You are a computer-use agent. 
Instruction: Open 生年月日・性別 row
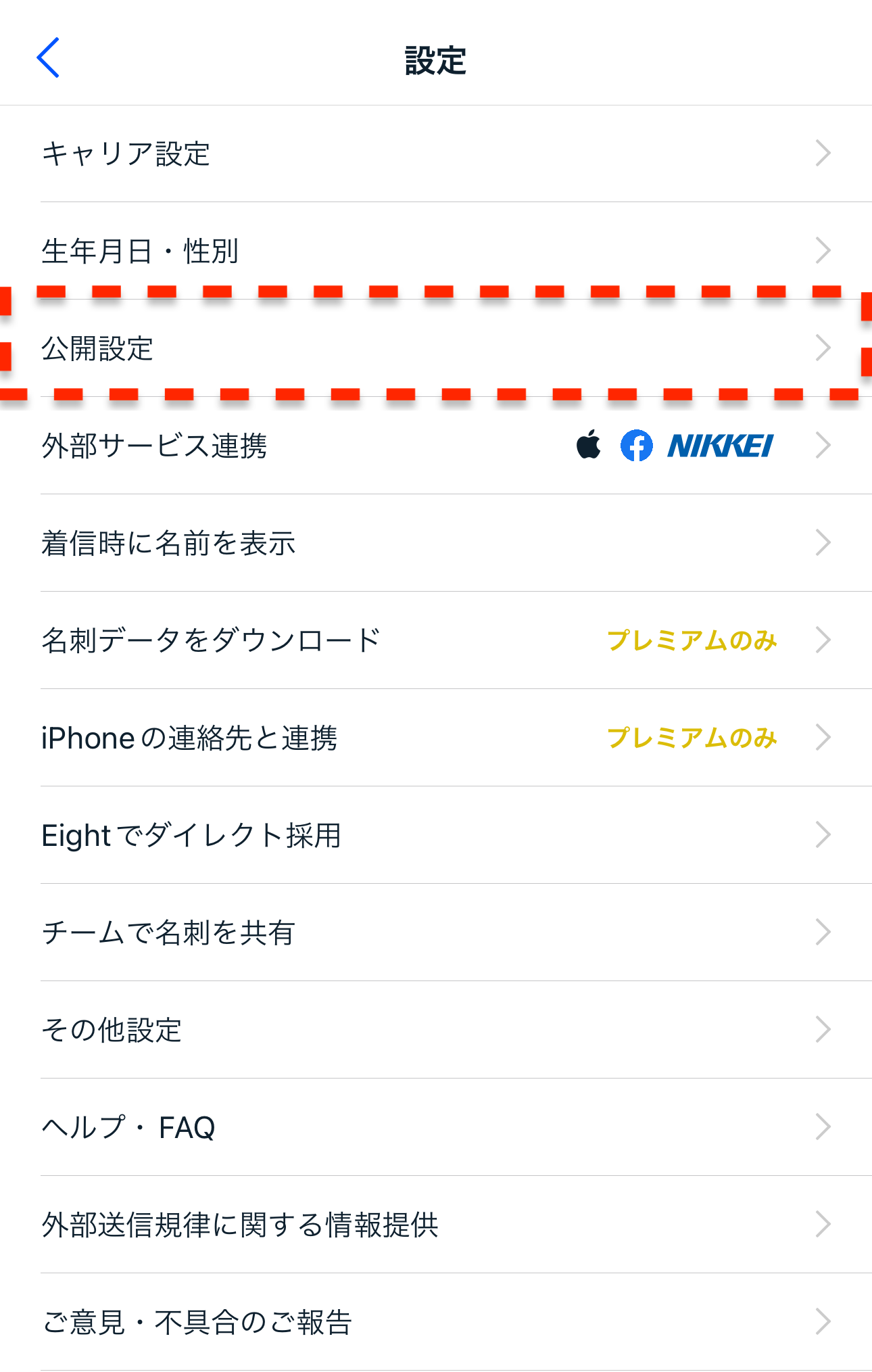coord(436,252)
